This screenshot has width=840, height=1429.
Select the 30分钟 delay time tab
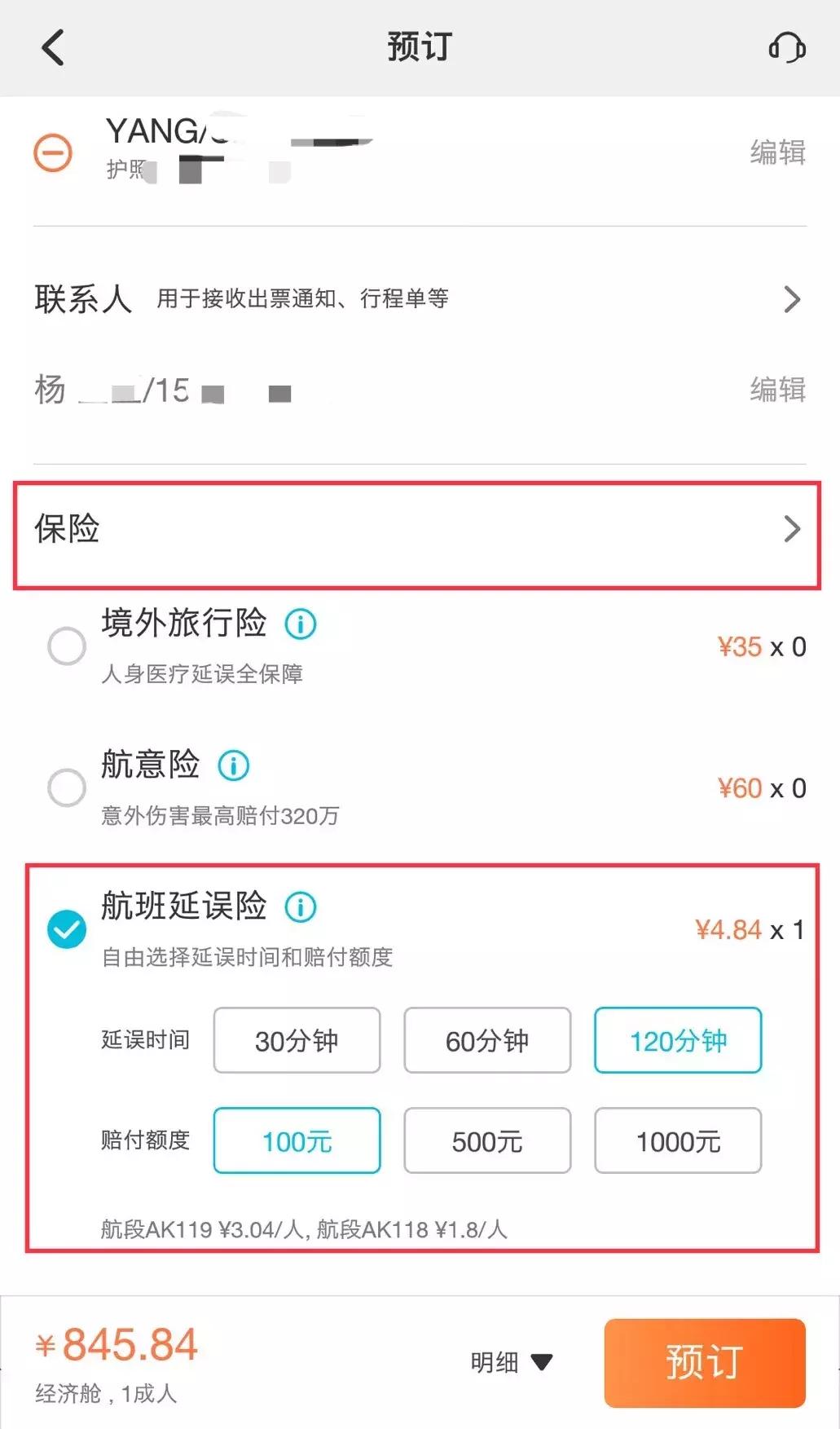[x=297, y=1040]
